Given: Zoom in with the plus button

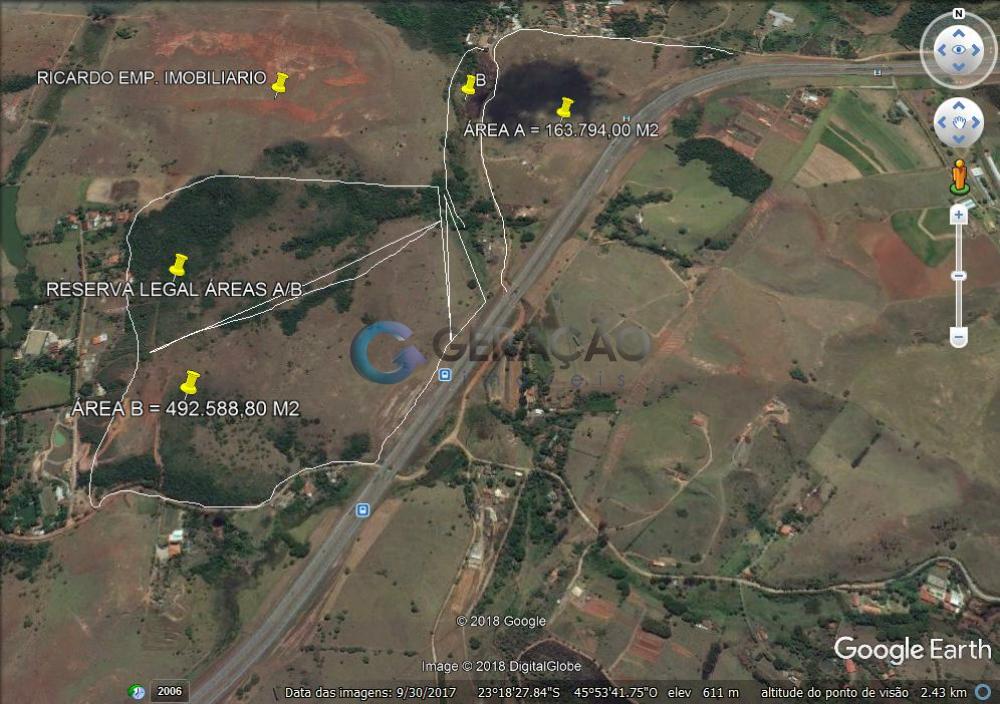Looking at the screenshot, I should [x=958, y=214].
